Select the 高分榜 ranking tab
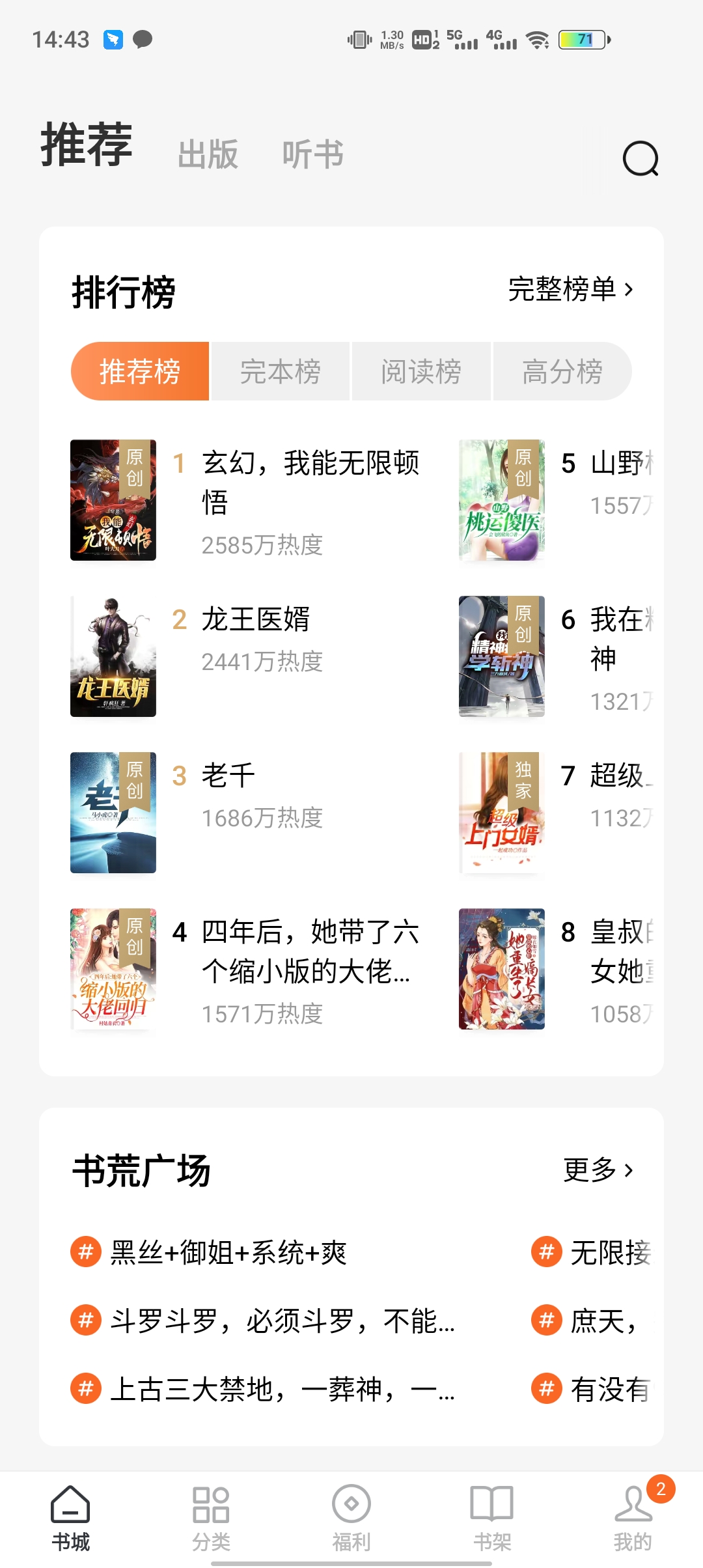The image size is (703, 1568). 562,371
